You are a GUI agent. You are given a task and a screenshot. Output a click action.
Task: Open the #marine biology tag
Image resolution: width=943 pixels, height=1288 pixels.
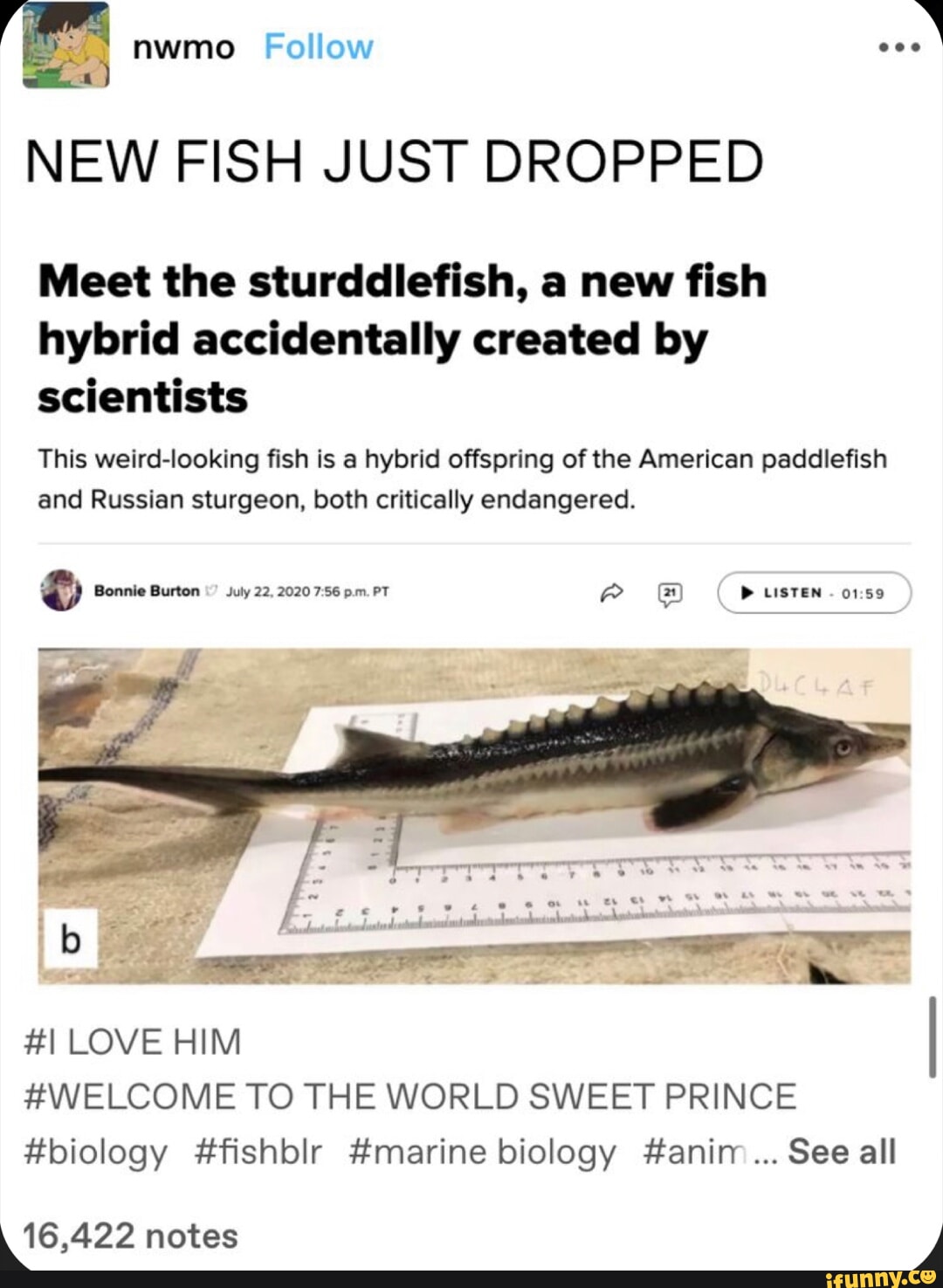(483, 1151)
